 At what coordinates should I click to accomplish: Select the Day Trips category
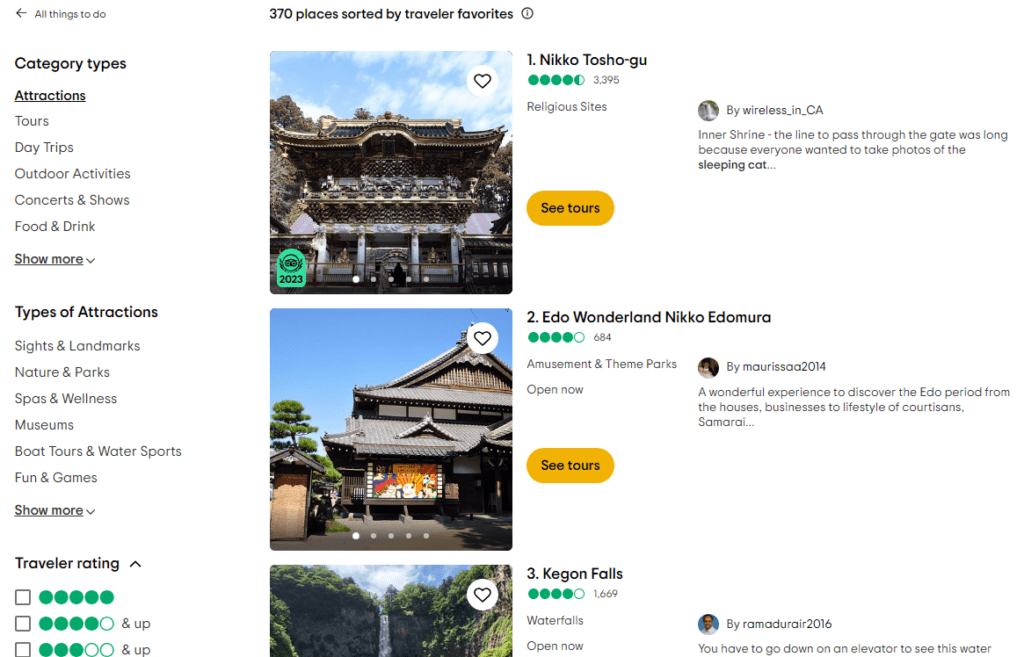coord(44,147)
